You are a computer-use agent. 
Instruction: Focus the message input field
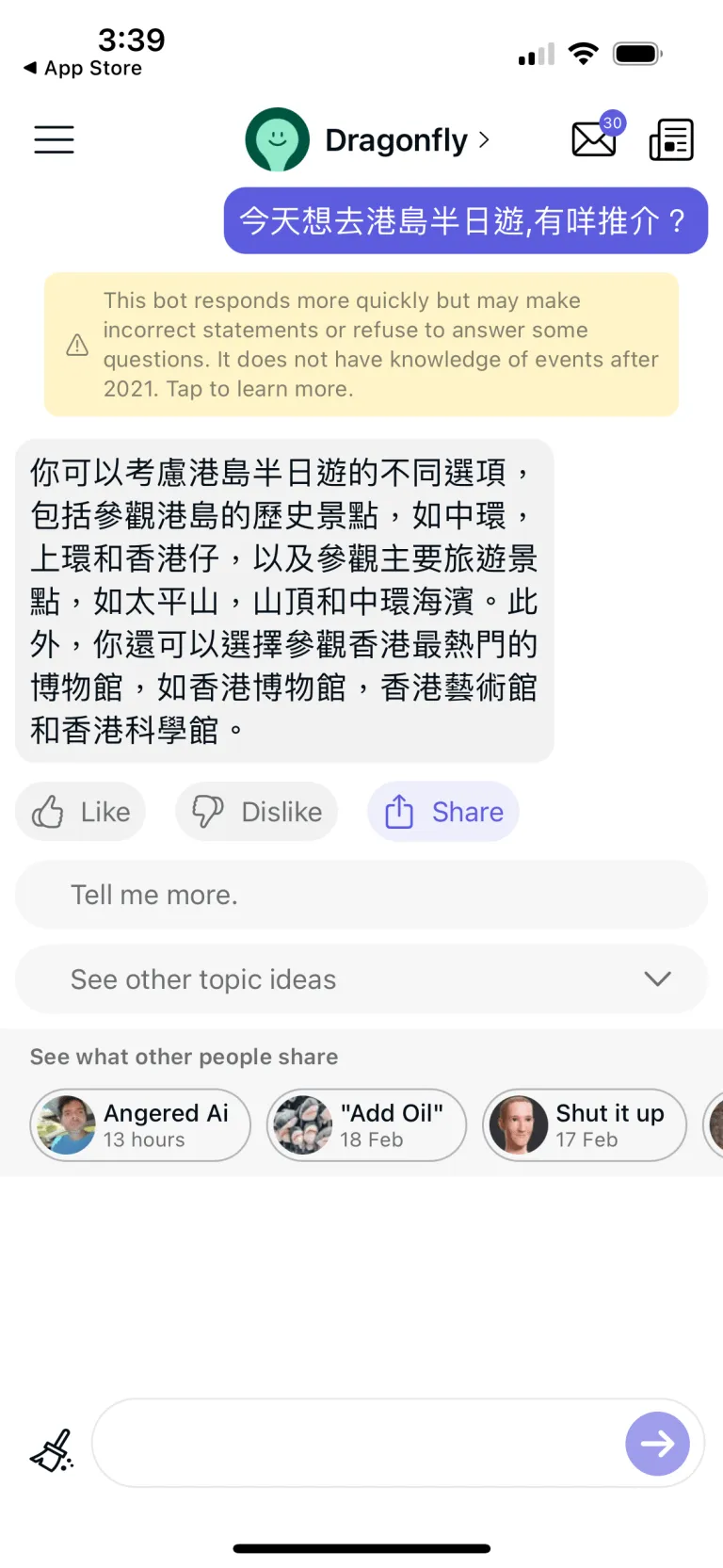pyautogui.click(x=358, y=1443)
